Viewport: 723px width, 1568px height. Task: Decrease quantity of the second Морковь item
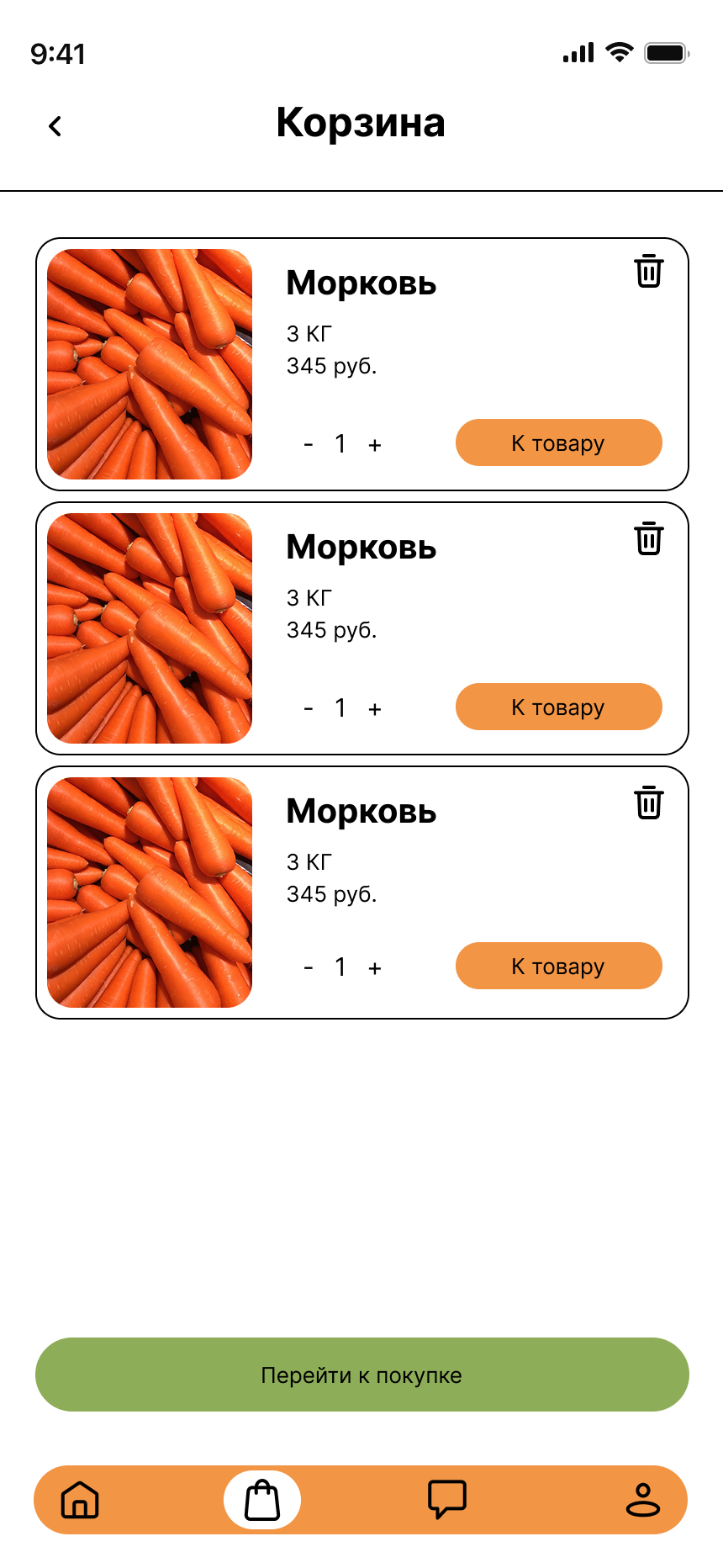point(309,709)
